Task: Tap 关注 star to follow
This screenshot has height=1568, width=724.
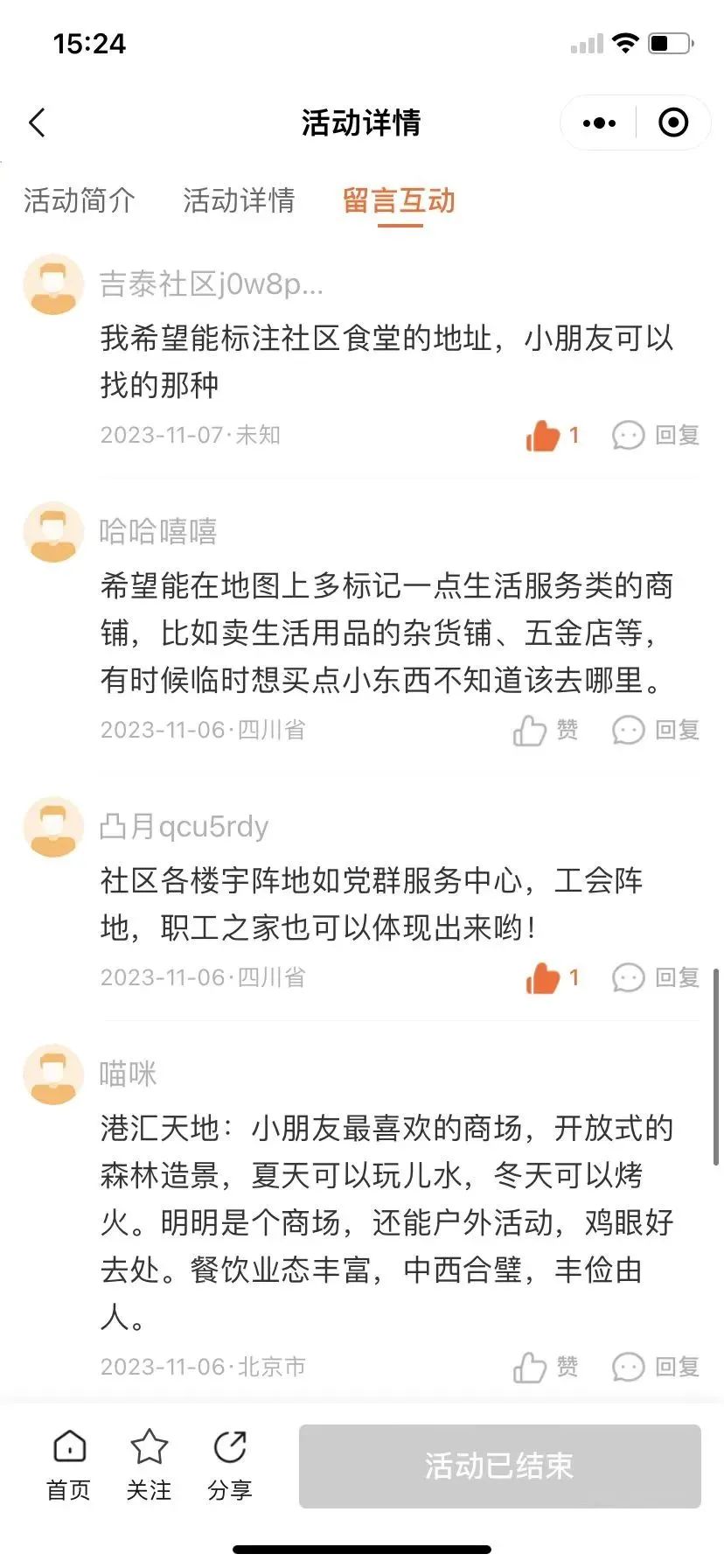Action: click(149, 1466)
